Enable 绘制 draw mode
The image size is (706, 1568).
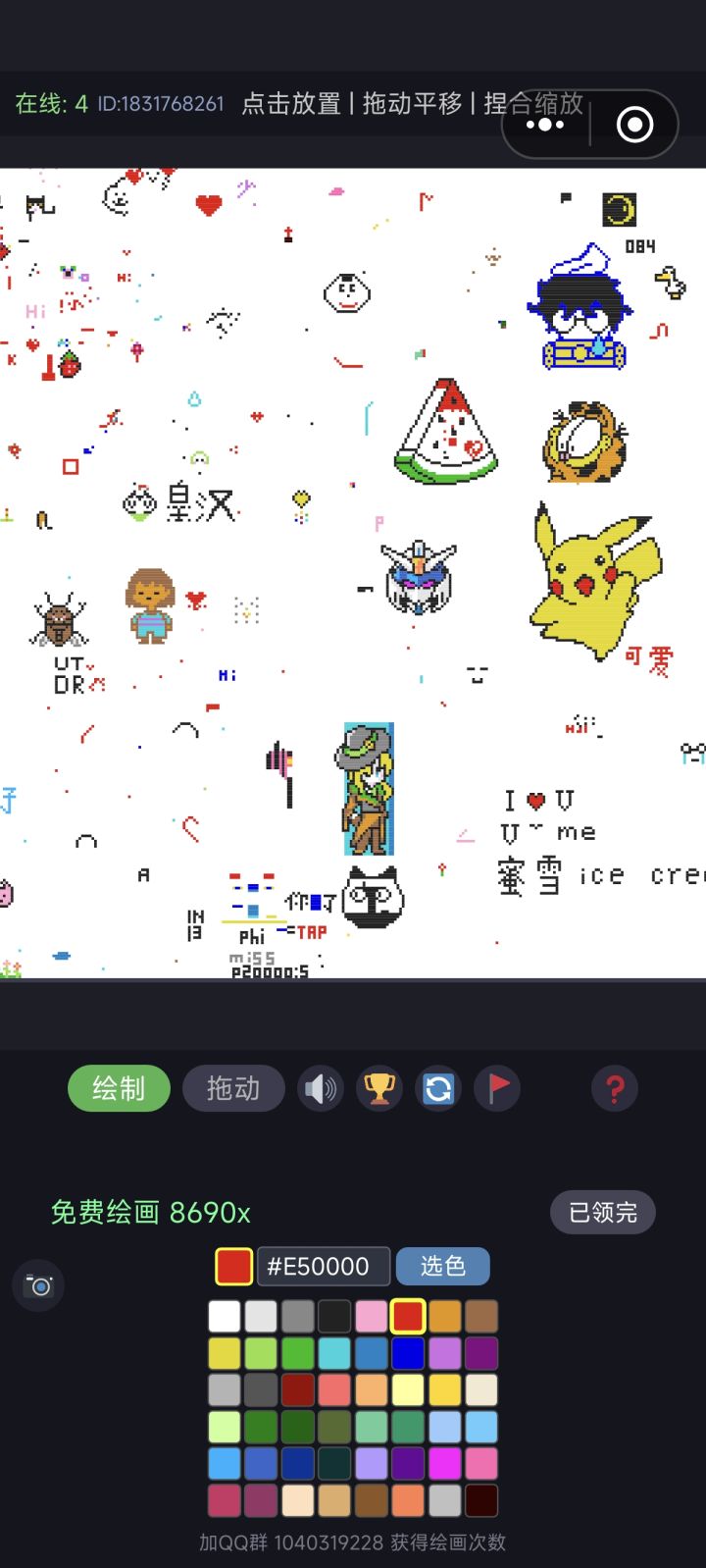pyautogui.click(x=119, y=1088)
